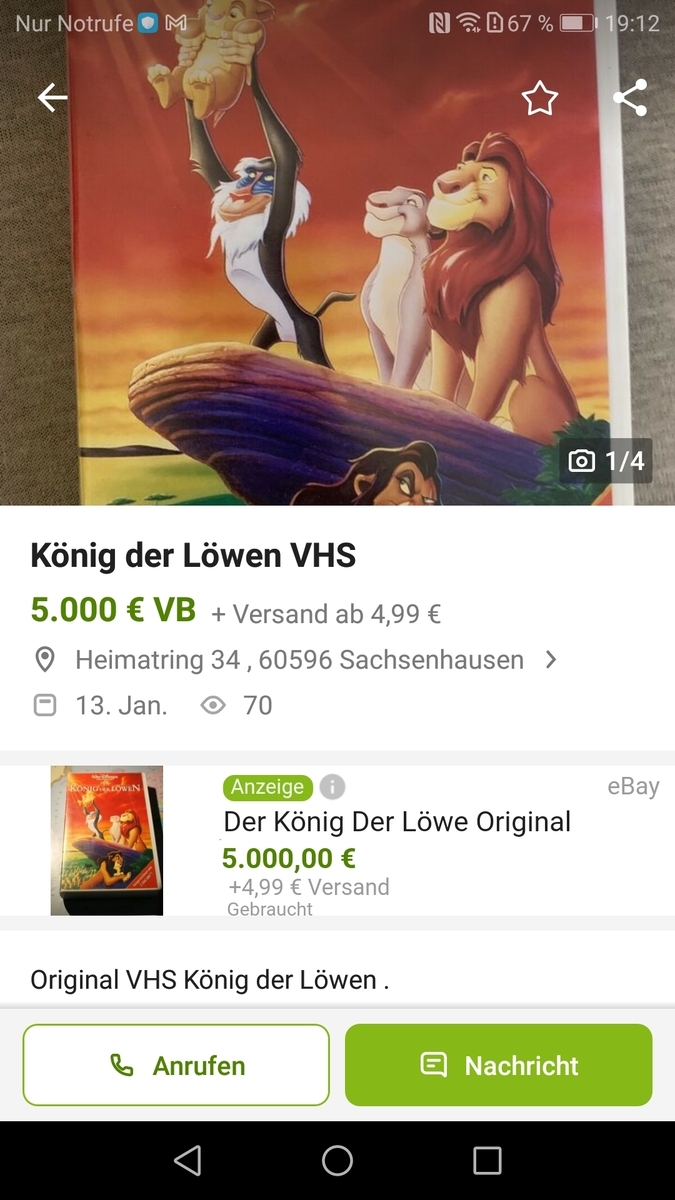Send the seller a Nachricht
Image resolution: width=675 pixels, height=1200 pixels.
click(x=498, y=1065)
